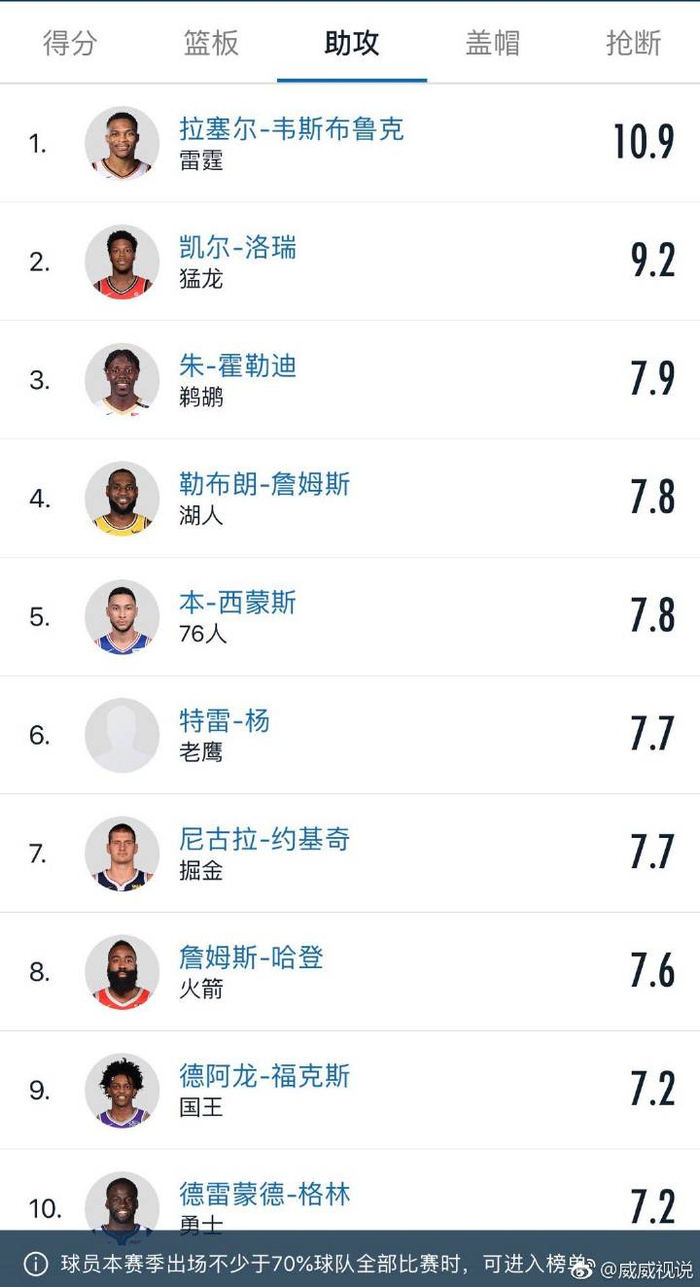
Task: Open 拉塞尔-韦斯布鲁克 player row
Action: [291, 130]
